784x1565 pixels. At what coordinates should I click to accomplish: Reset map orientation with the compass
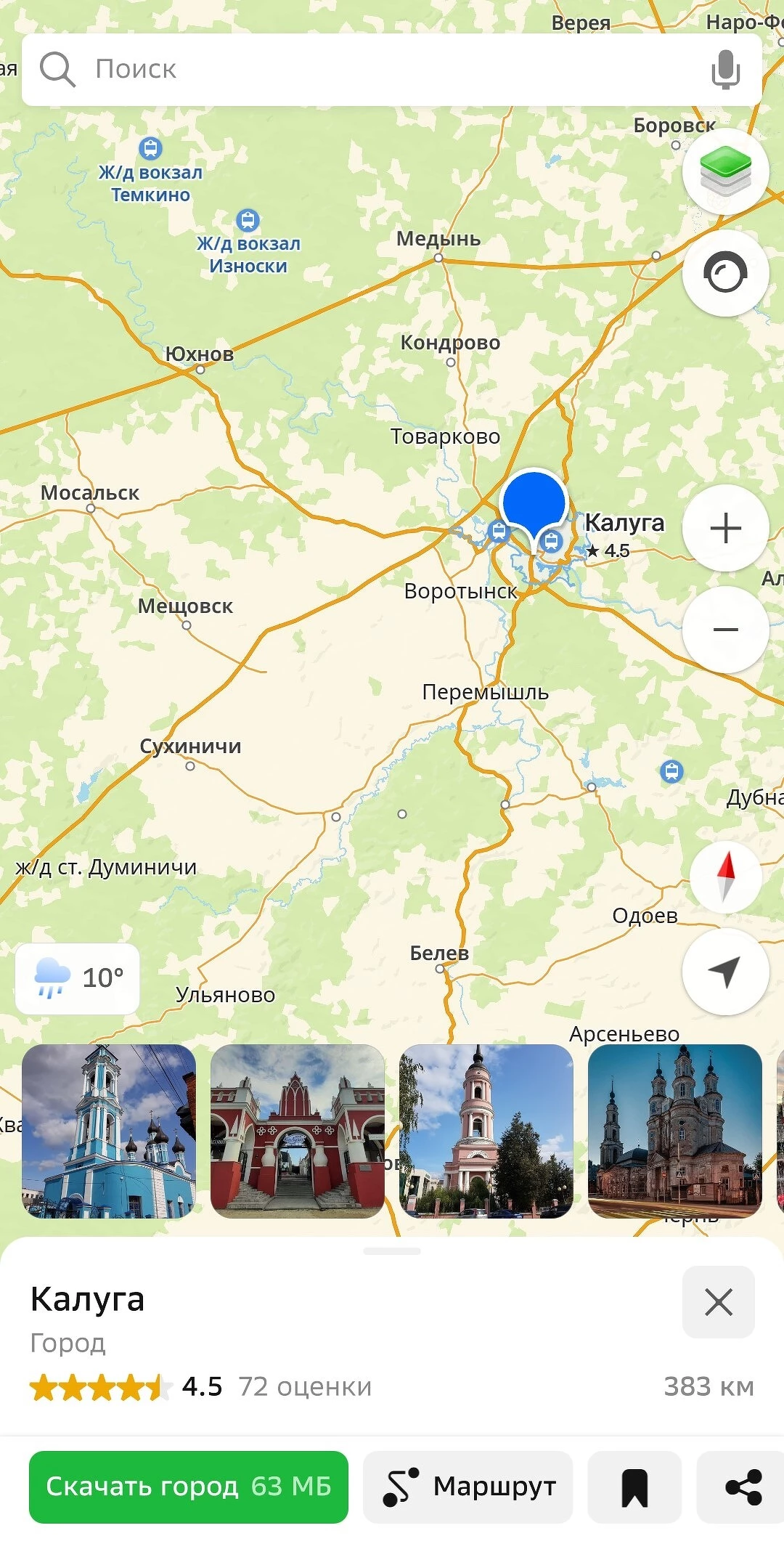(x=725, y=877)
